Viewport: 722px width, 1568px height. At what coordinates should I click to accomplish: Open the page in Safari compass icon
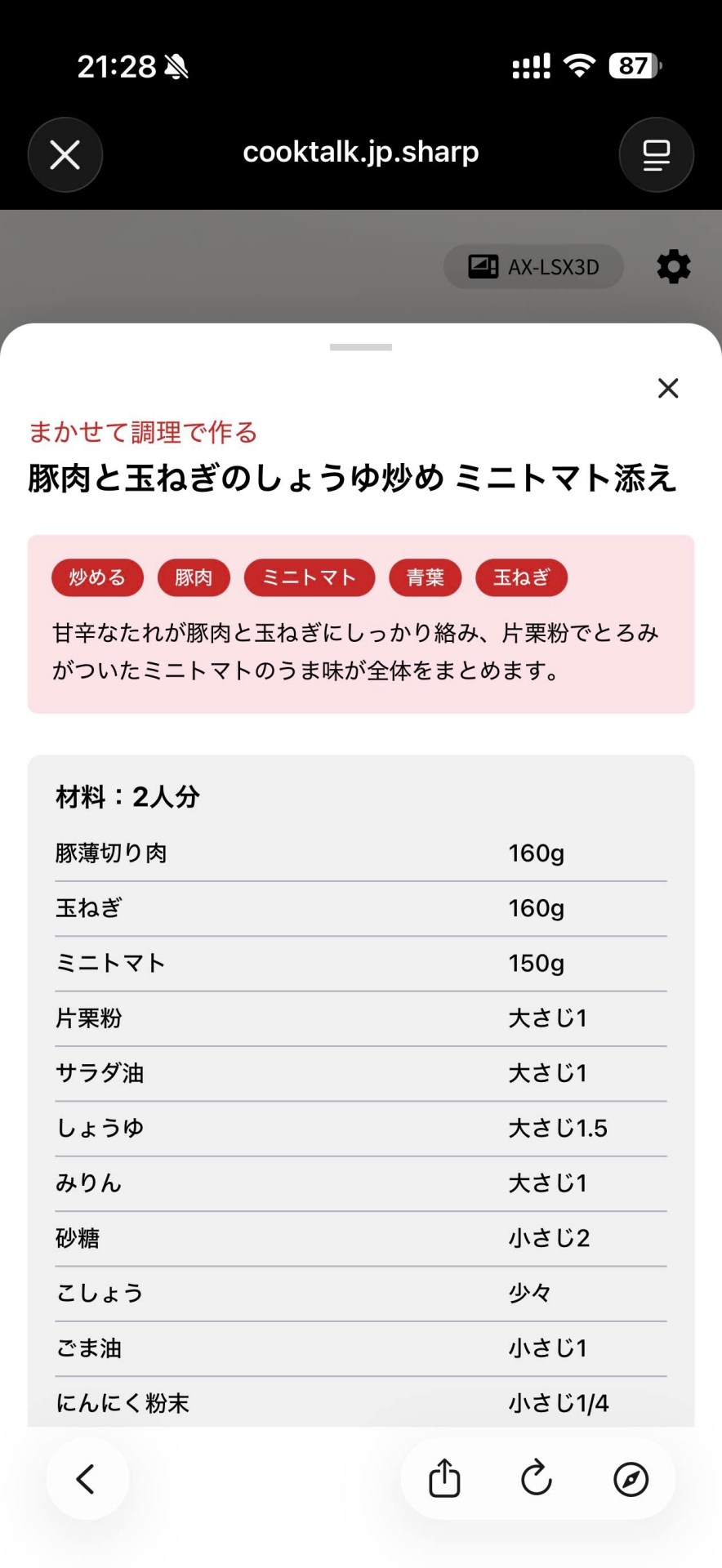pos(631,1478)
